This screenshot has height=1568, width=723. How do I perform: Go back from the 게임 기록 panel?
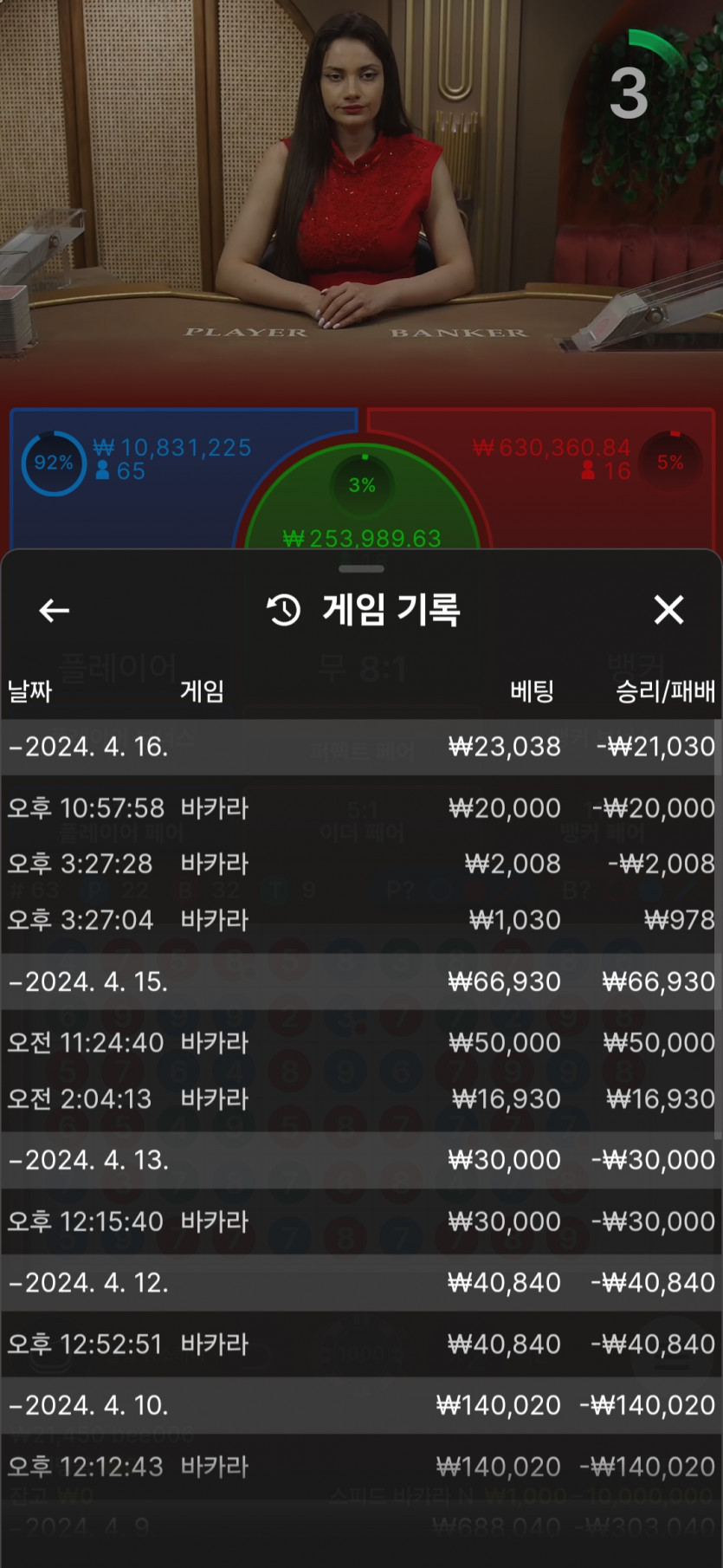pos(54,611)
